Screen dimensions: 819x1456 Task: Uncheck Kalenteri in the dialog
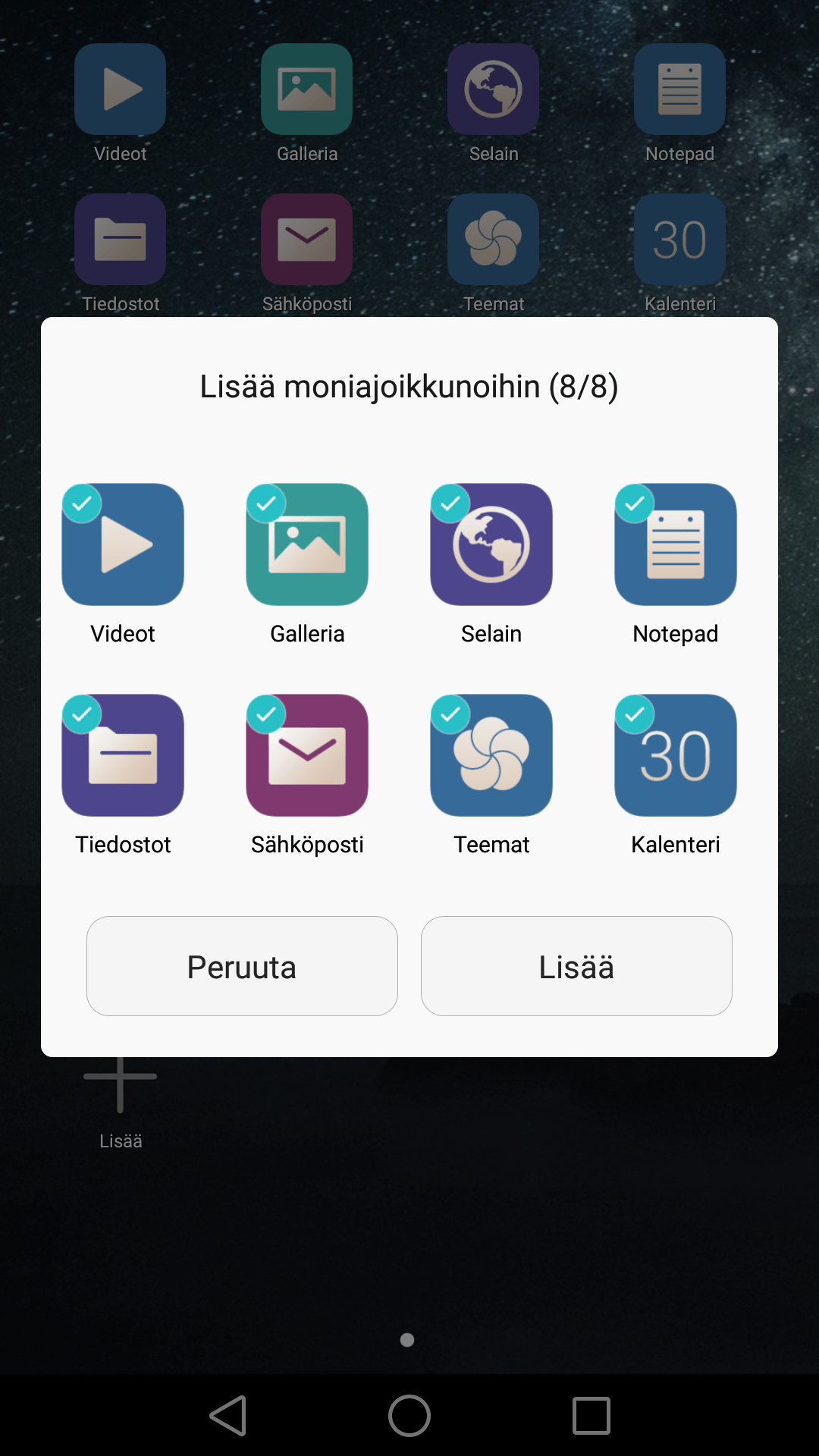pyautogui.click(x=676, y=755)
